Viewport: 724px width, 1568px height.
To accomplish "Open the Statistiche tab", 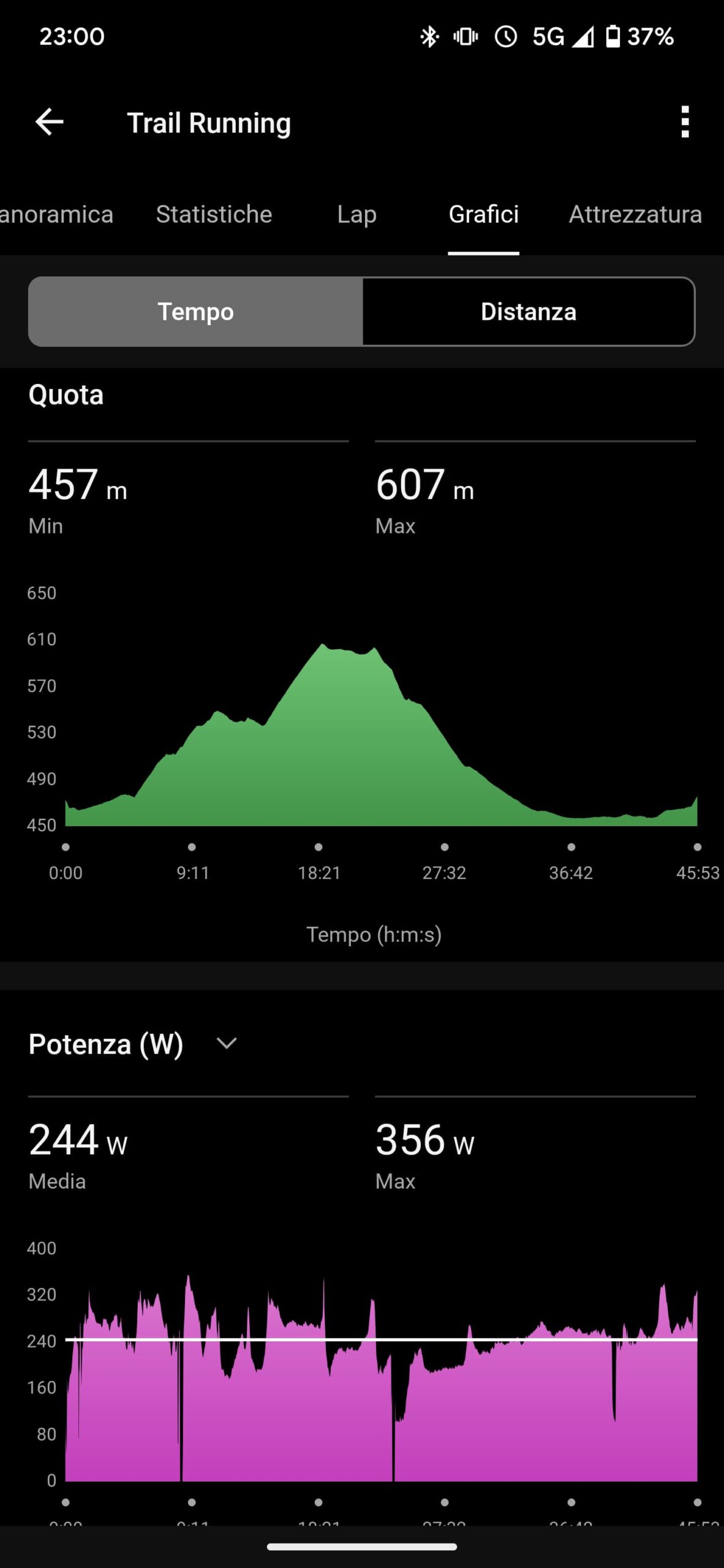I will tap(214, 214).
